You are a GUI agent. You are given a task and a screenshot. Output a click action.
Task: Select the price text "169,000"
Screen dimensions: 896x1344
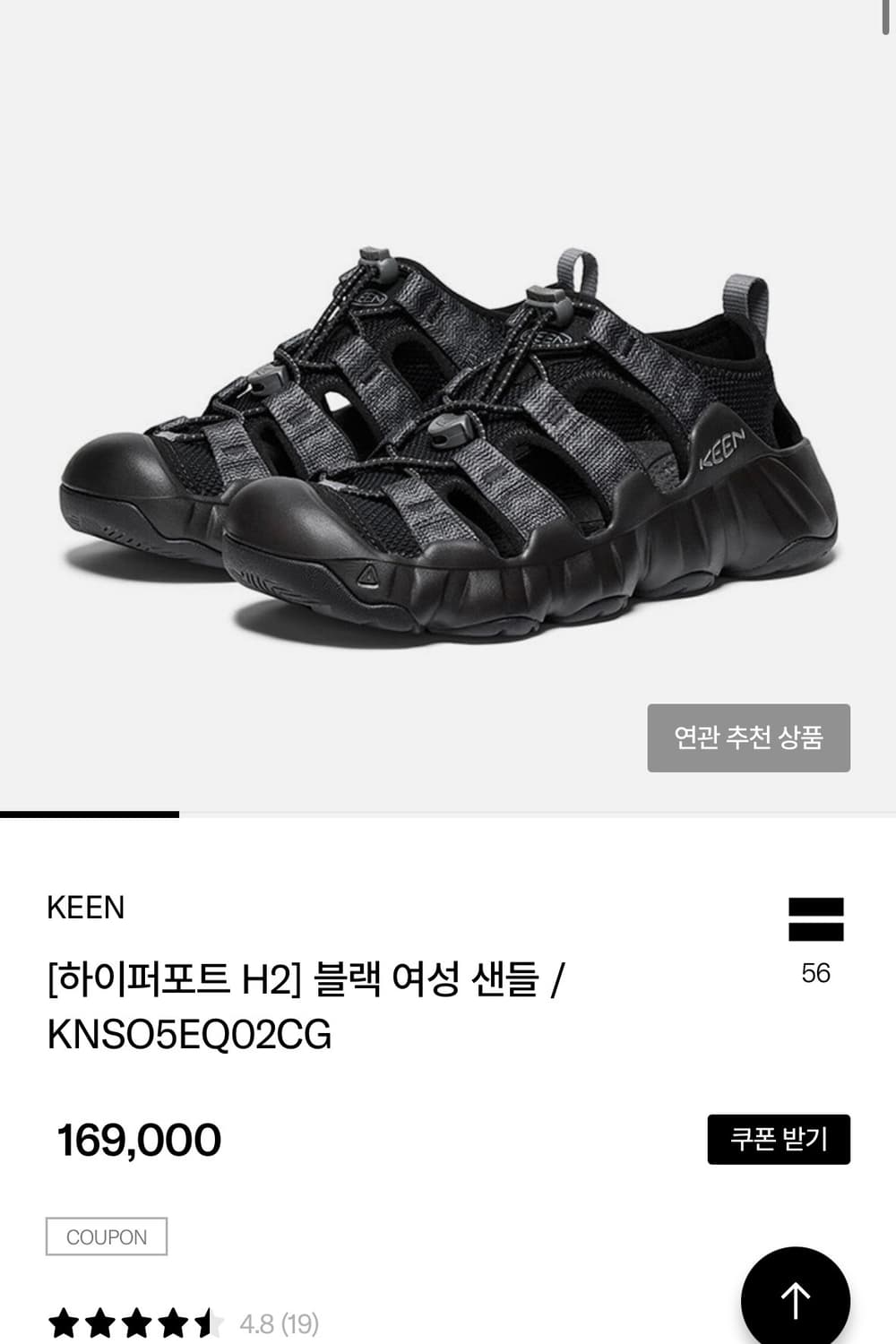(x=137, y=1140)
